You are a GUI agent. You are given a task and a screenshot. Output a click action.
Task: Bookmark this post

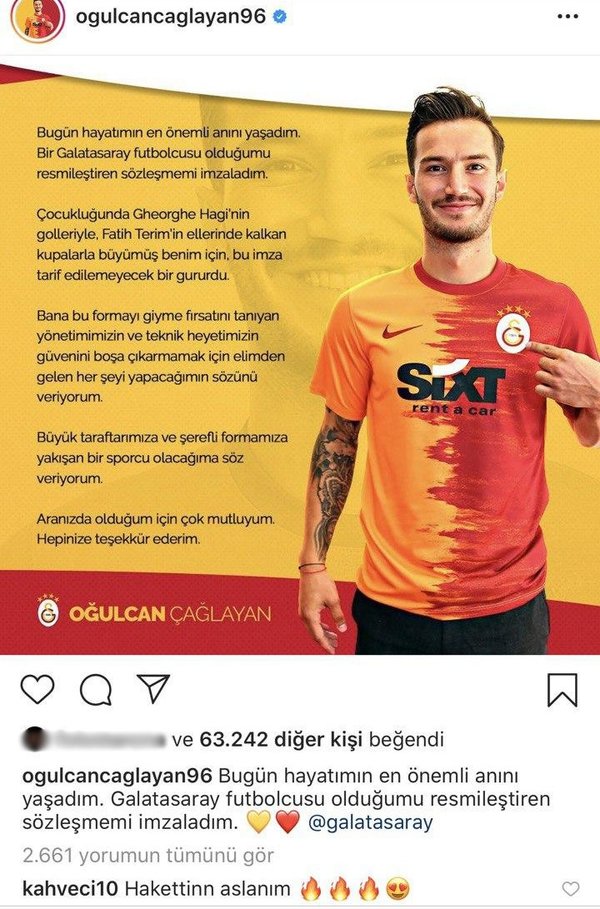[562, 689]
